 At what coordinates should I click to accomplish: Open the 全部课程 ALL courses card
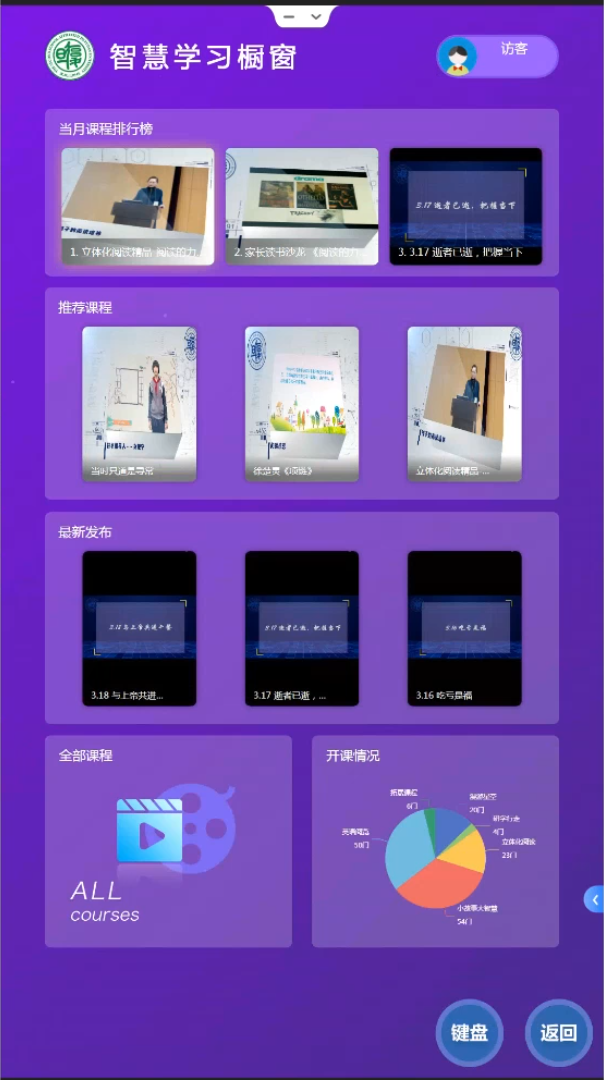pos(168,842)
